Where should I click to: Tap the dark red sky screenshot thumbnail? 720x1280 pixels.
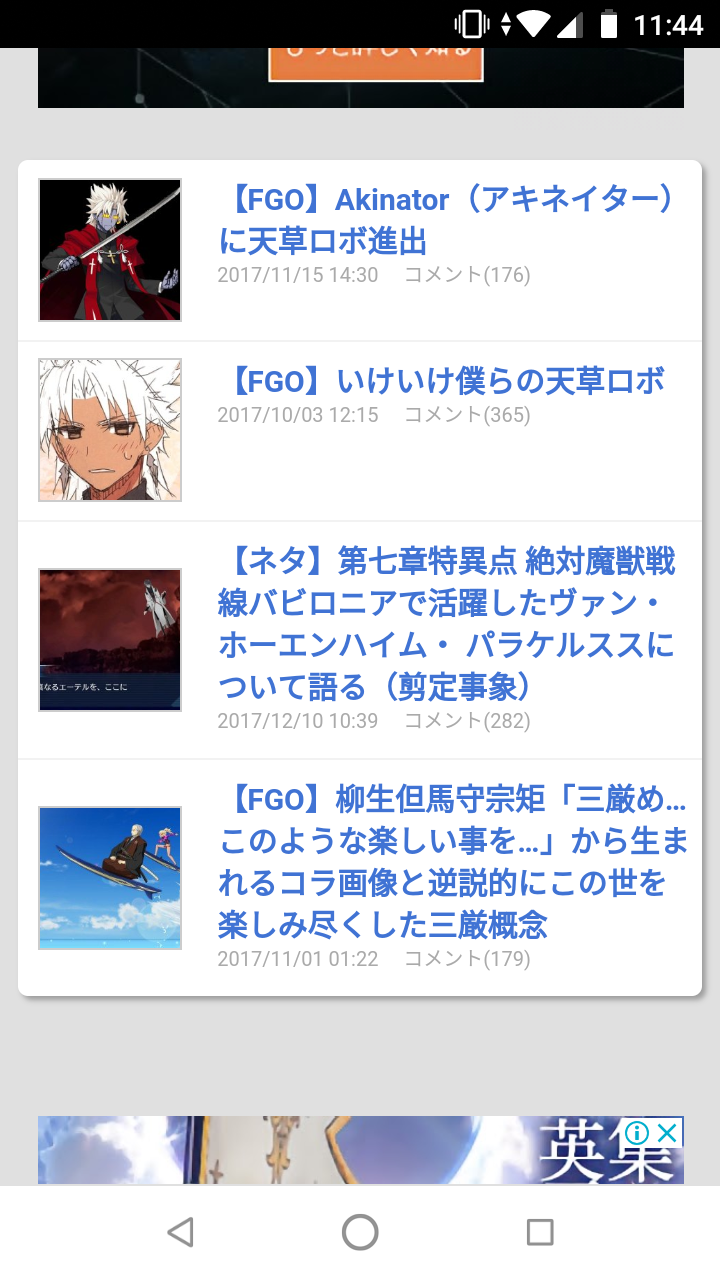pyautogui.click(x=110, y=640)
